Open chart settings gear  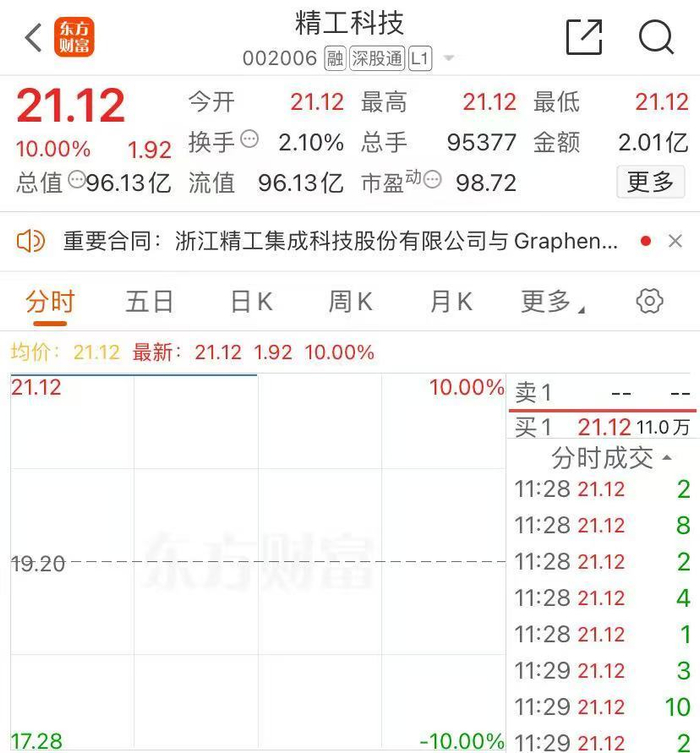[x=650, y=302]
